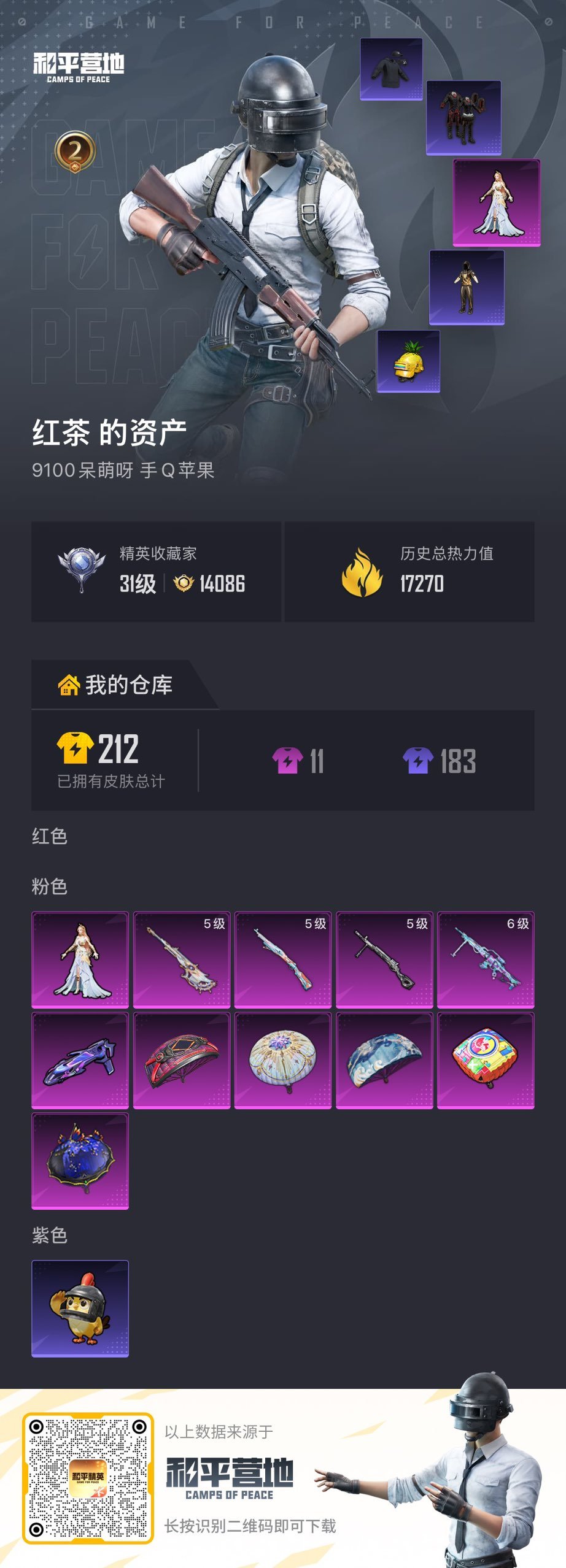This screenshot has width=566, height=1568.
Task: Click the pink t-shirt rarity icon
Action: tap(288, 759)
